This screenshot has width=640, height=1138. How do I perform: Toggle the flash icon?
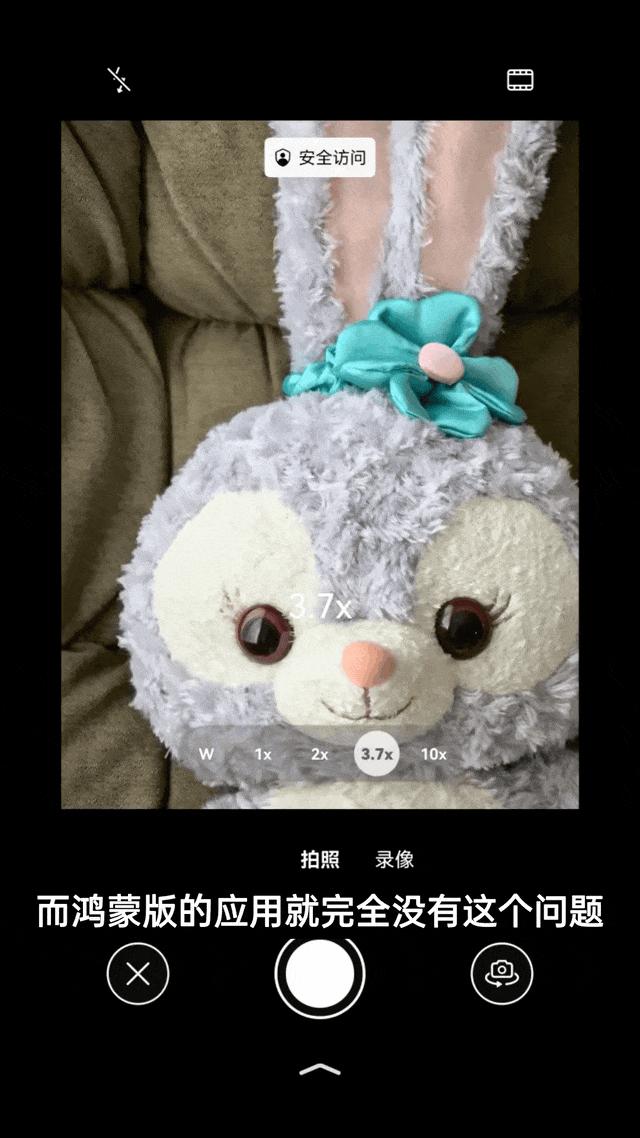pos(120,80)
